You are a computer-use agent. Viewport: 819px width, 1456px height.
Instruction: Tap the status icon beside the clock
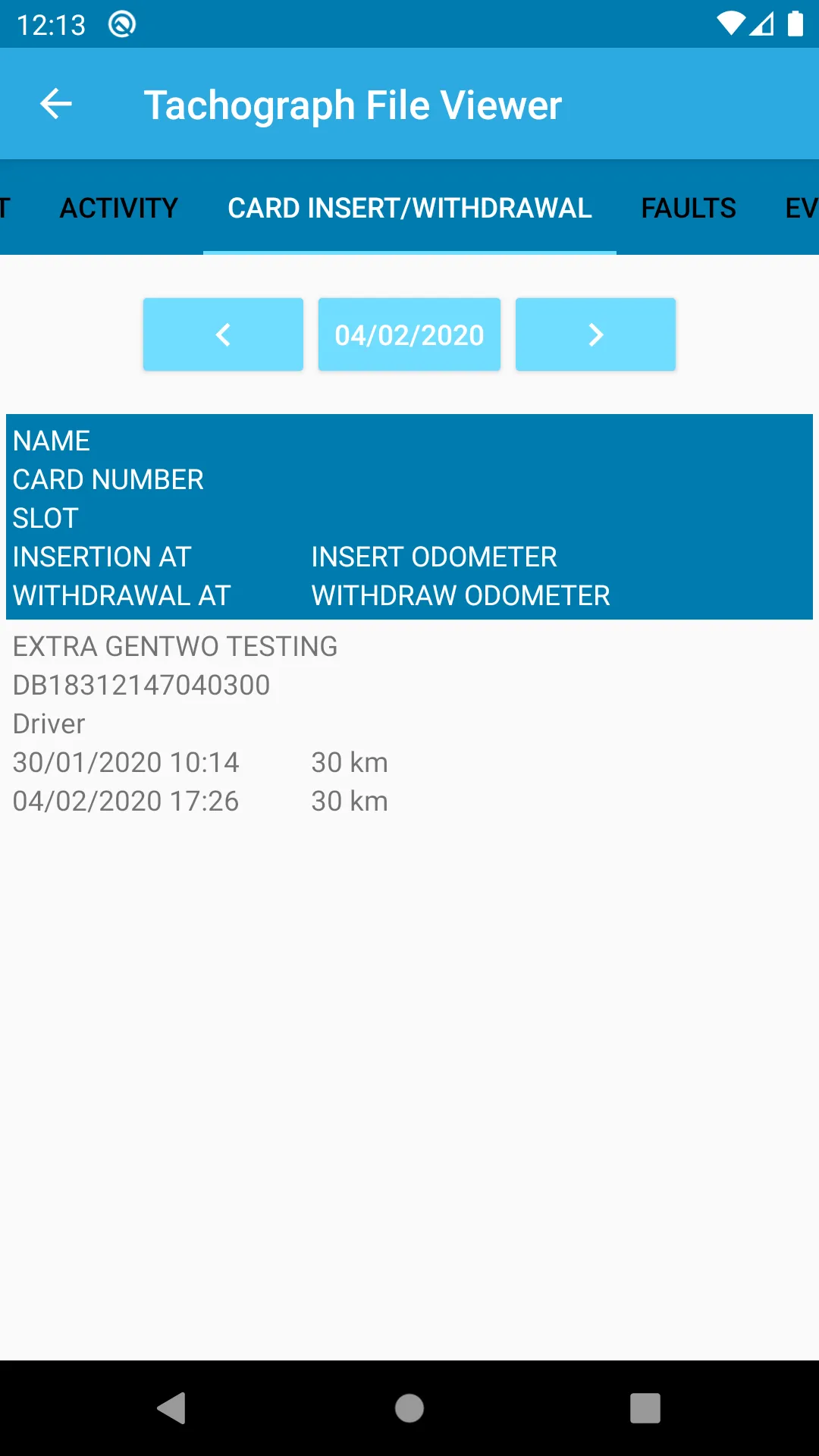[x=121, y=23]
